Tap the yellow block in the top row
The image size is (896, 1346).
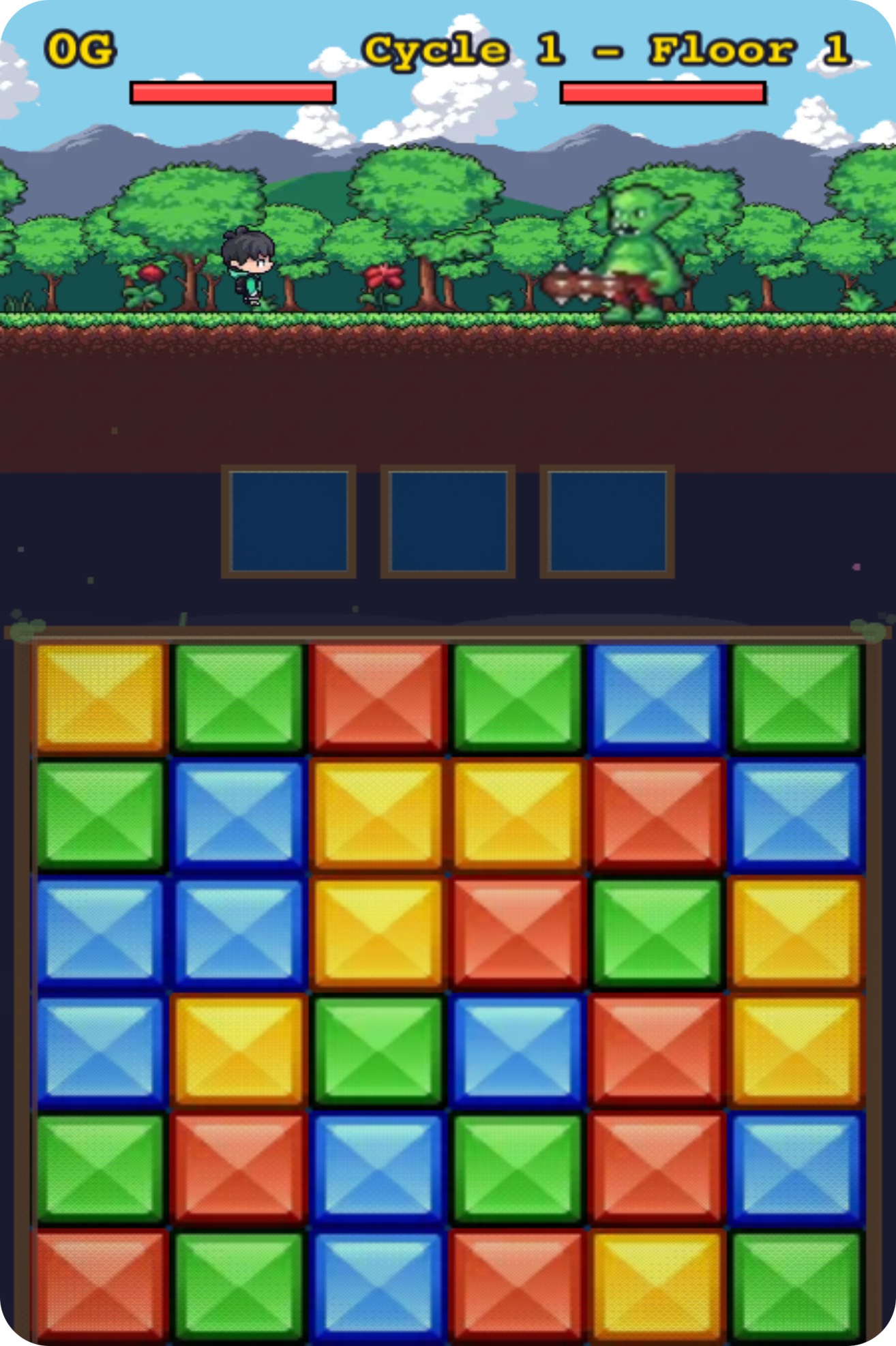point(100,698)
